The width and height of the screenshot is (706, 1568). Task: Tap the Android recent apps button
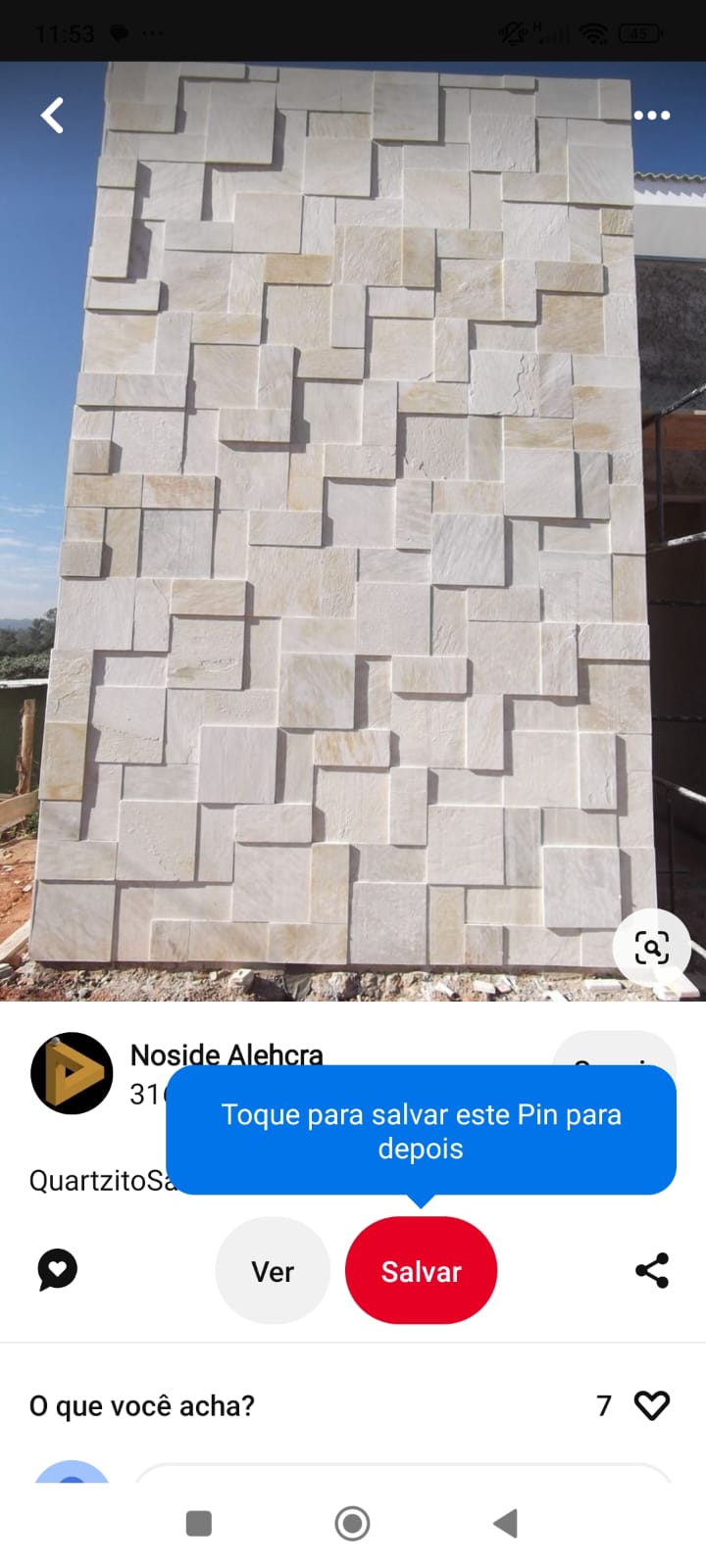tap(198, 1523)
